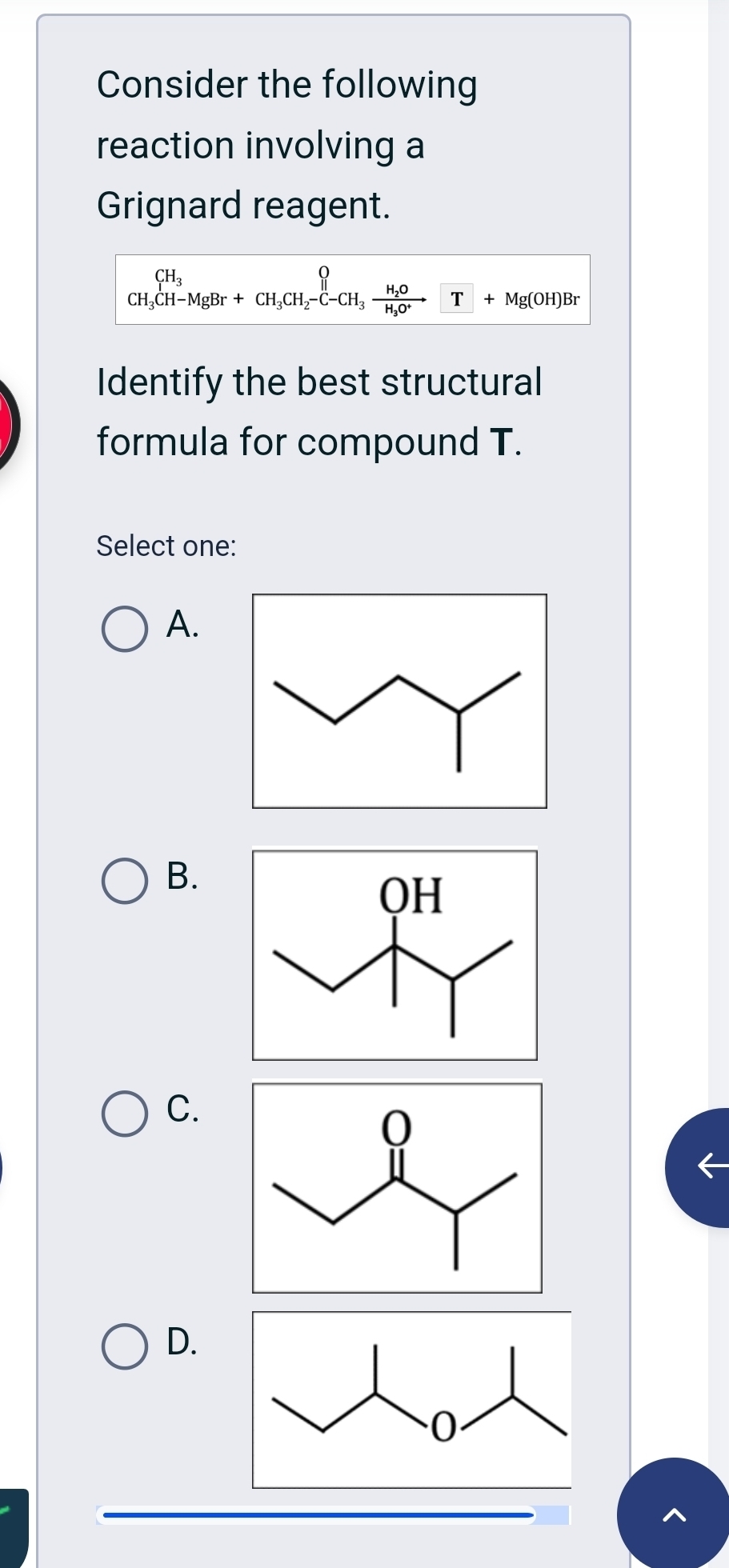This screenshot has width=729, height=1568.
Task: Select option D ether structure
Action: click(x=125, y=1346)
